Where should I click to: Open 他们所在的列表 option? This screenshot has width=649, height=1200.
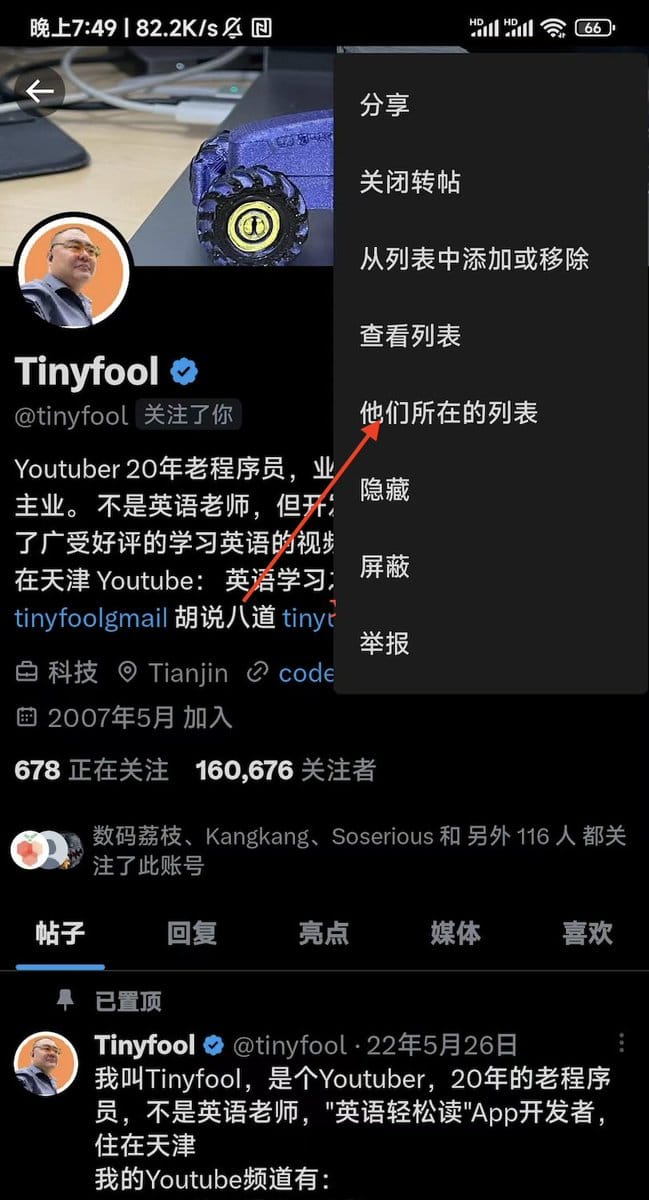click(448, 413)
